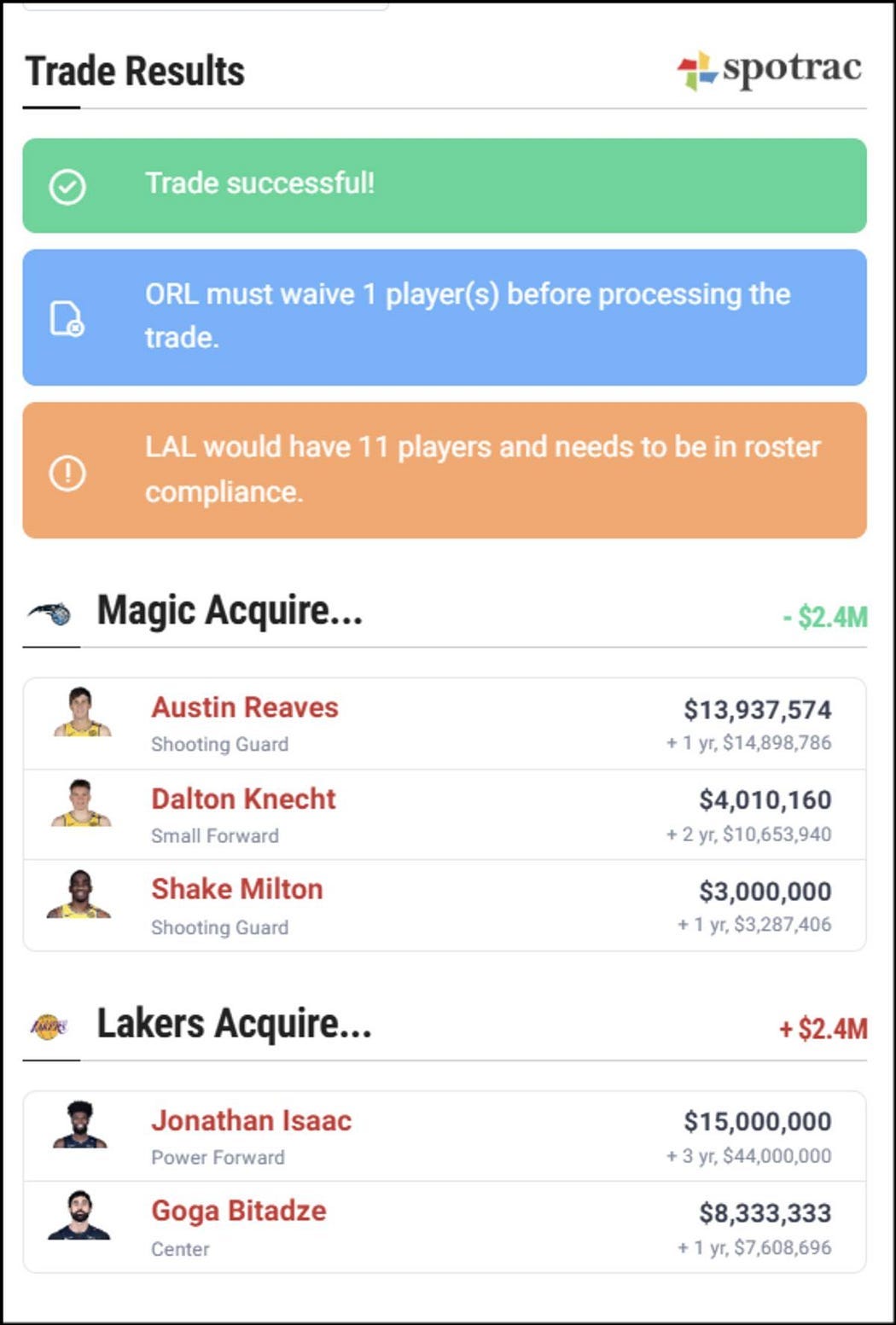Open Austin Reaves player page

pyautogui.click(x=245, y=707)
